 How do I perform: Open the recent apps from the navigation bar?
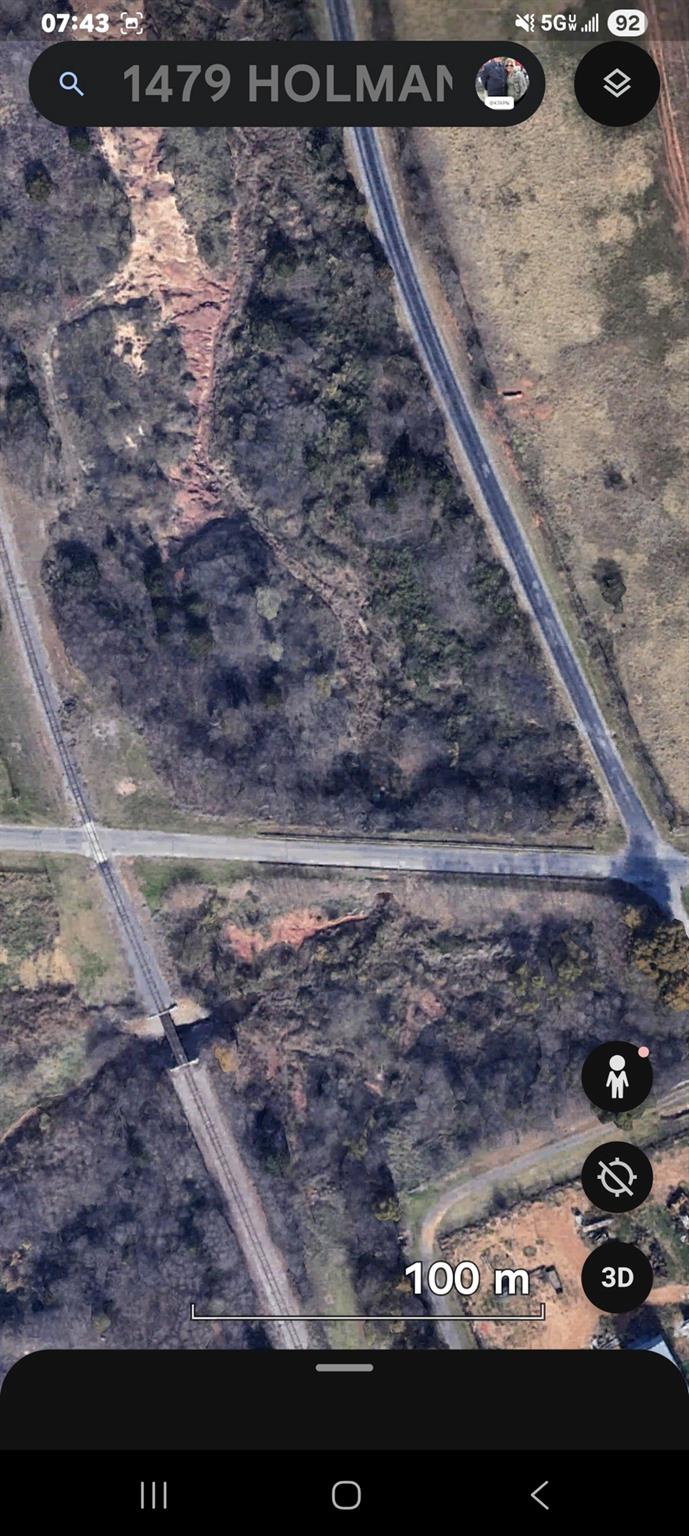tap(153, 1495)
